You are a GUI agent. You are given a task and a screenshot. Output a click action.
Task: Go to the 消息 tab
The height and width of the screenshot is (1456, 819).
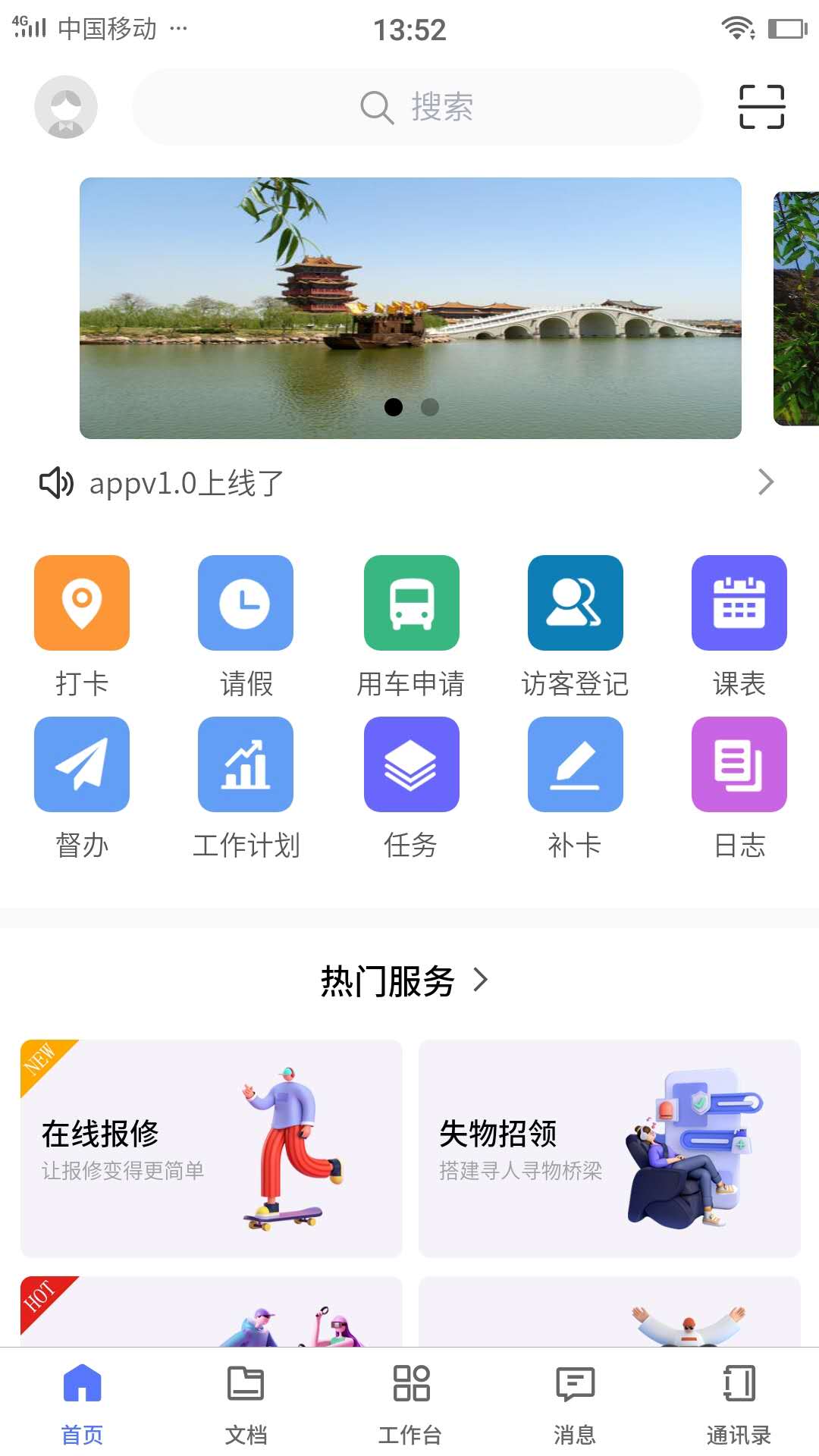(x=575, y=1401)
